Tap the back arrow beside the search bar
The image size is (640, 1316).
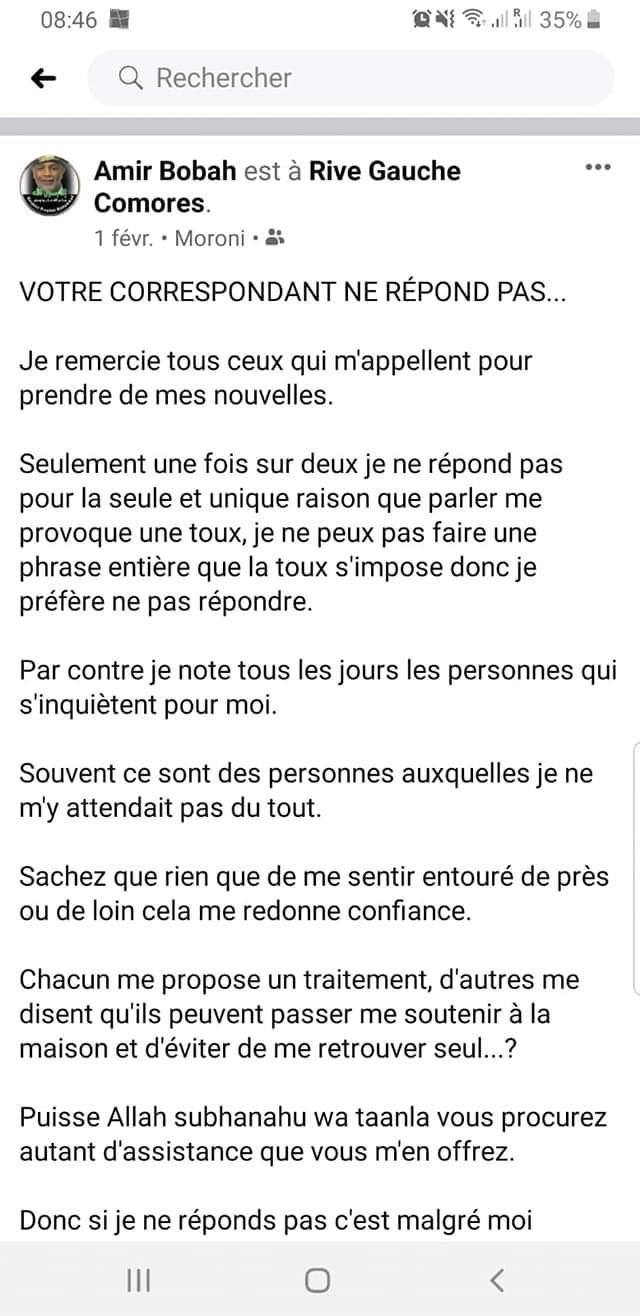(x=44, y=79)
